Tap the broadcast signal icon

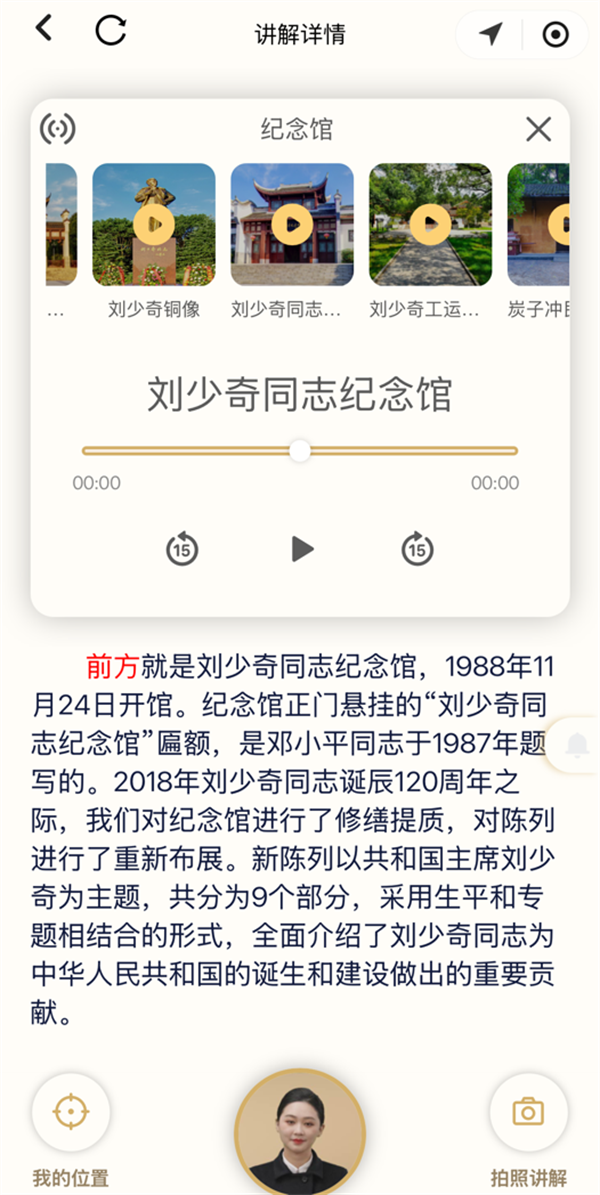click(58, 129)
